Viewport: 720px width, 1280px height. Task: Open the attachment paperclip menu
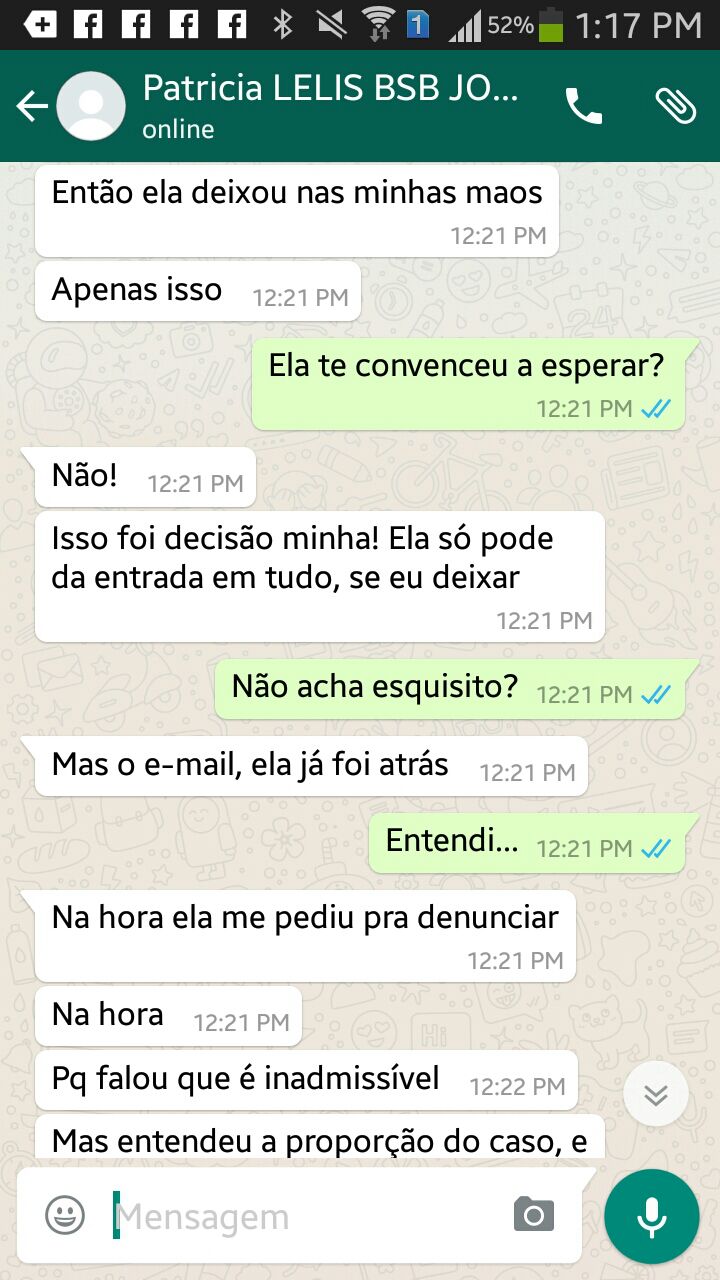675,106
